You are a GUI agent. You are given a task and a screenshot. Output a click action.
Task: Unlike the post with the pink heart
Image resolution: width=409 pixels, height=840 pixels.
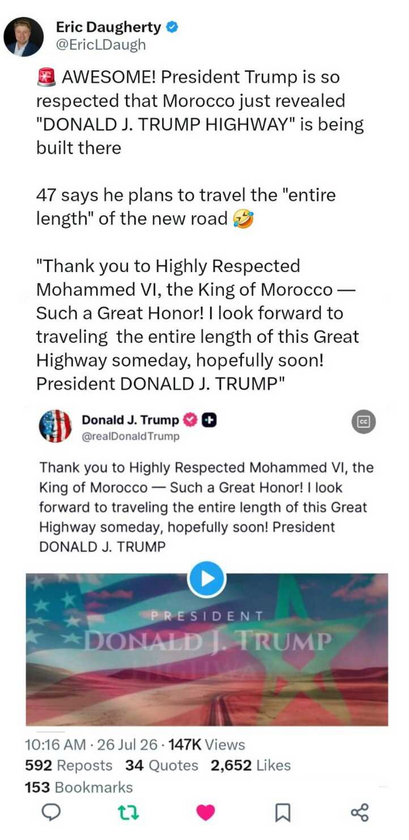(x=205, y=813)
